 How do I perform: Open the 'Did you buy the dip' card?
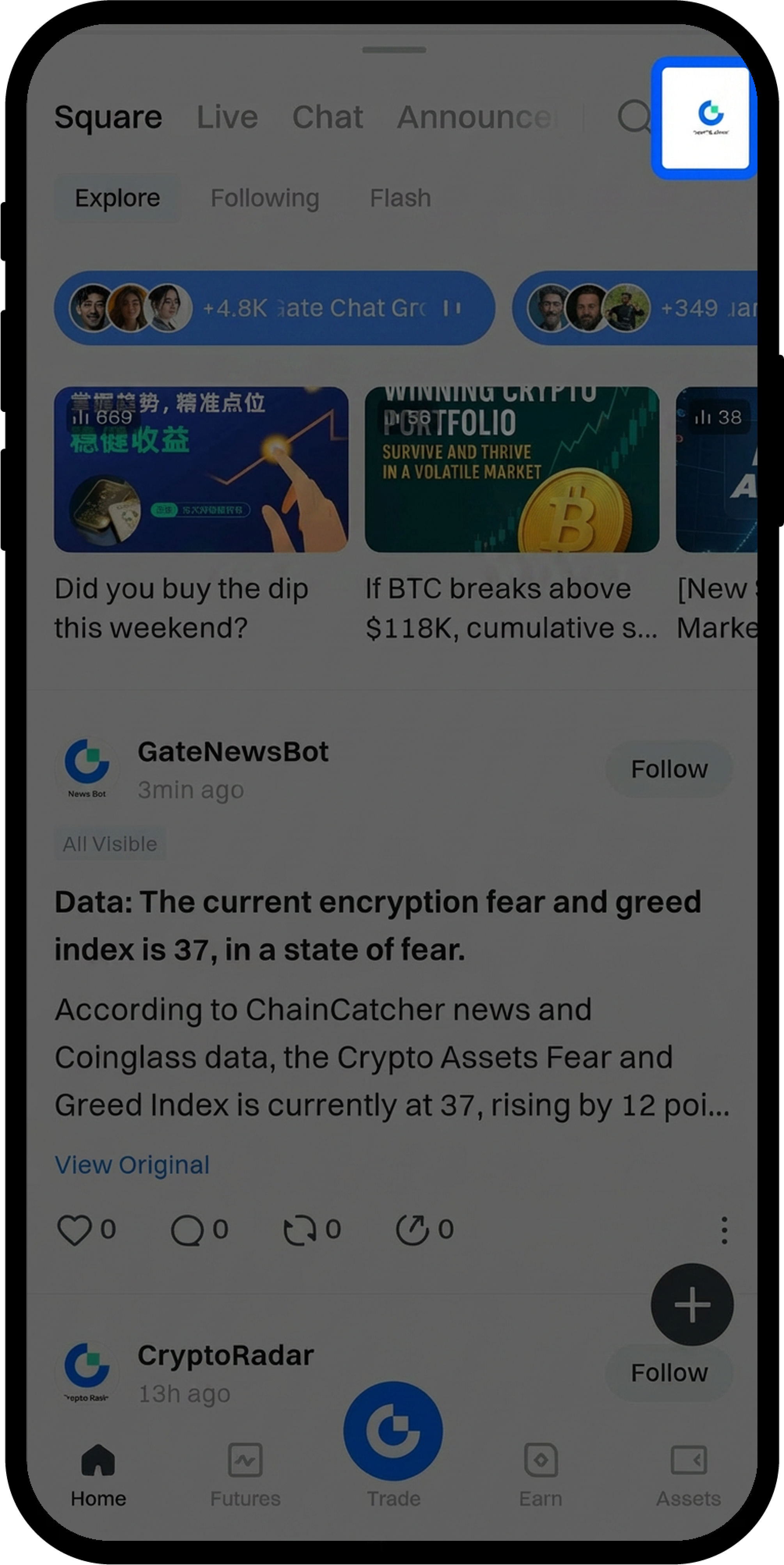201,469
